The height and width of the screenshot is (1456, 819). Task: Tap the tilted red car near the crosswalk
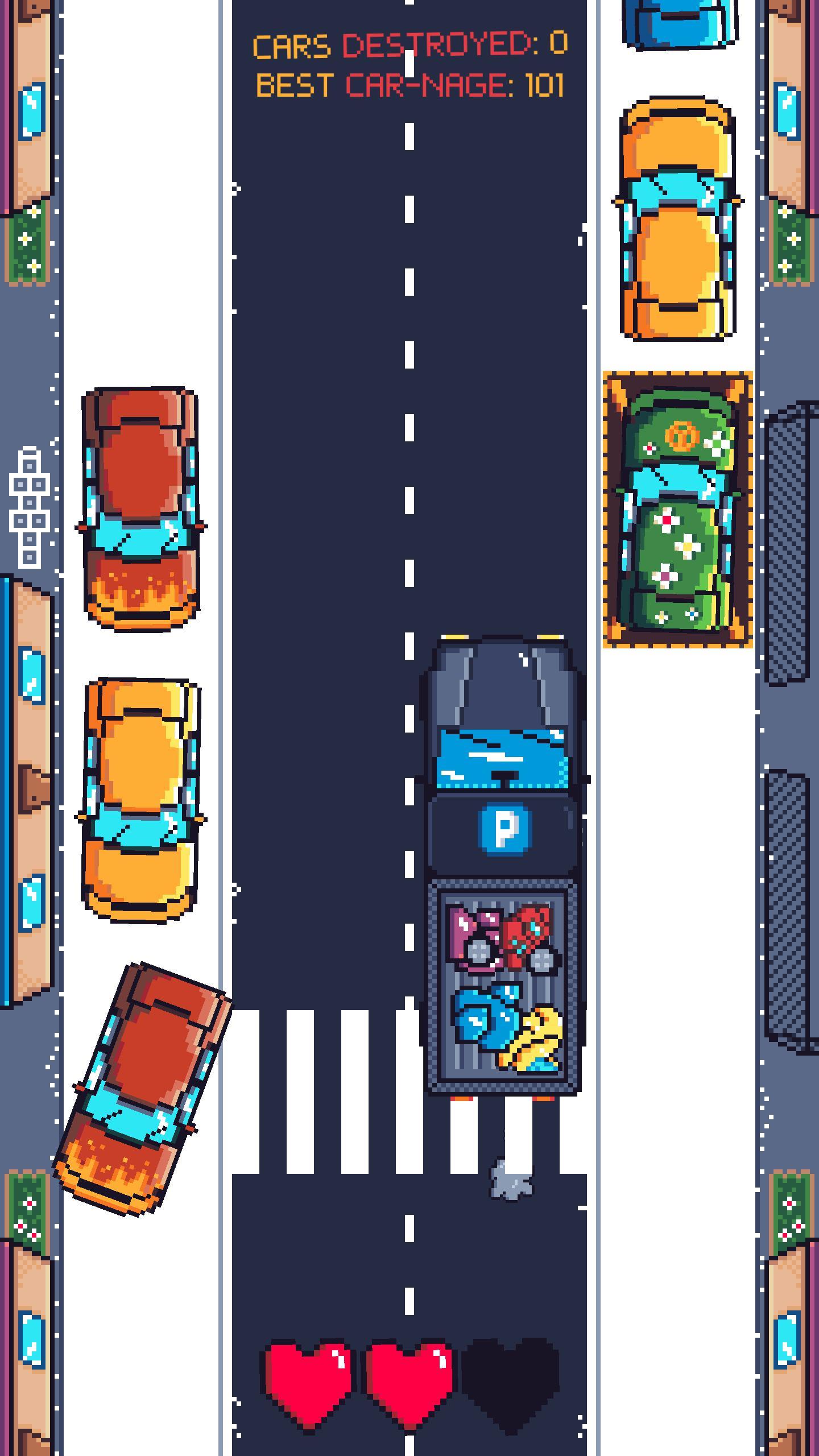tap(142, 1090)
